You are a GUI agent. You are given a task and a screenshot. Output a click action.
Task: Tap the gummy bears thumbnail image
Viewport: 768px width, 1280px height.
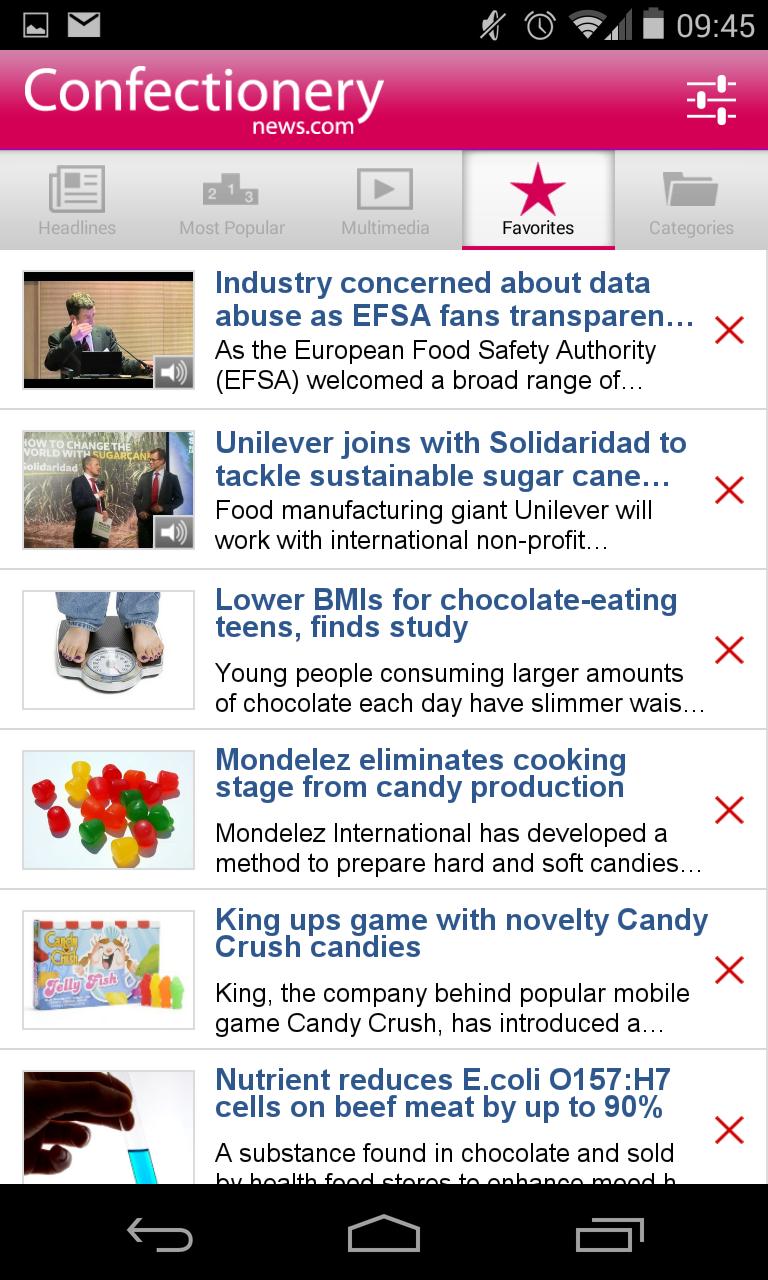[108, 808]
